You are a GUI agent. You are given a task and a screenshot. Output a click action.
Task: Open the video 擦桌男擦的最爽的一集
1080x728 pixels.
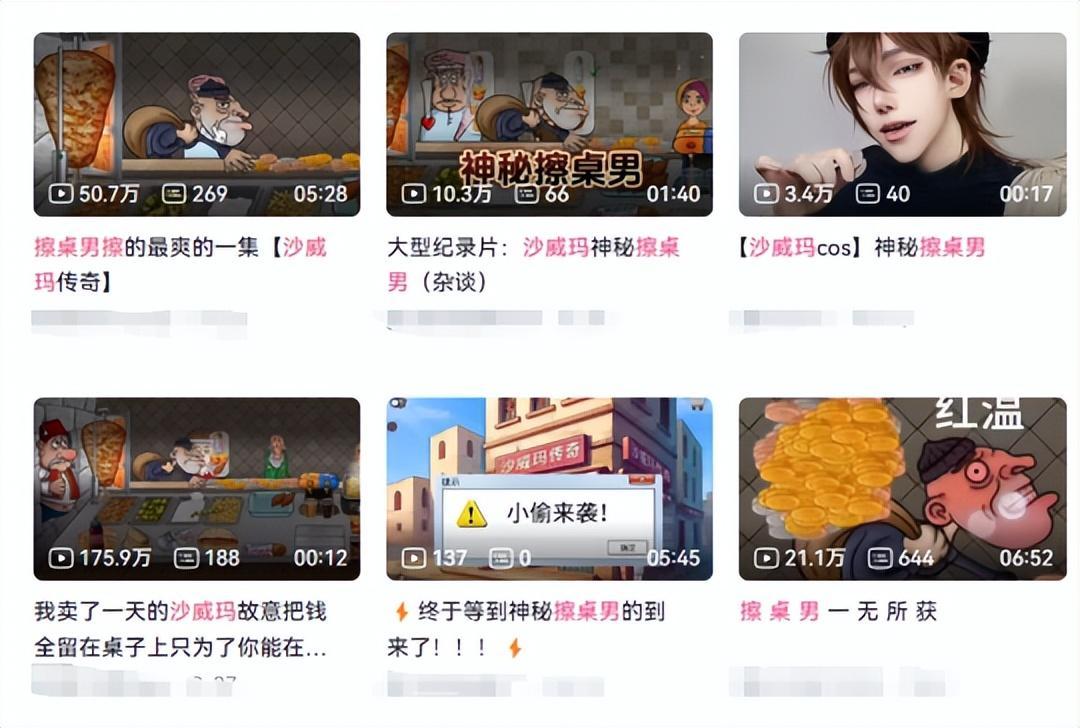pos(197,124)
